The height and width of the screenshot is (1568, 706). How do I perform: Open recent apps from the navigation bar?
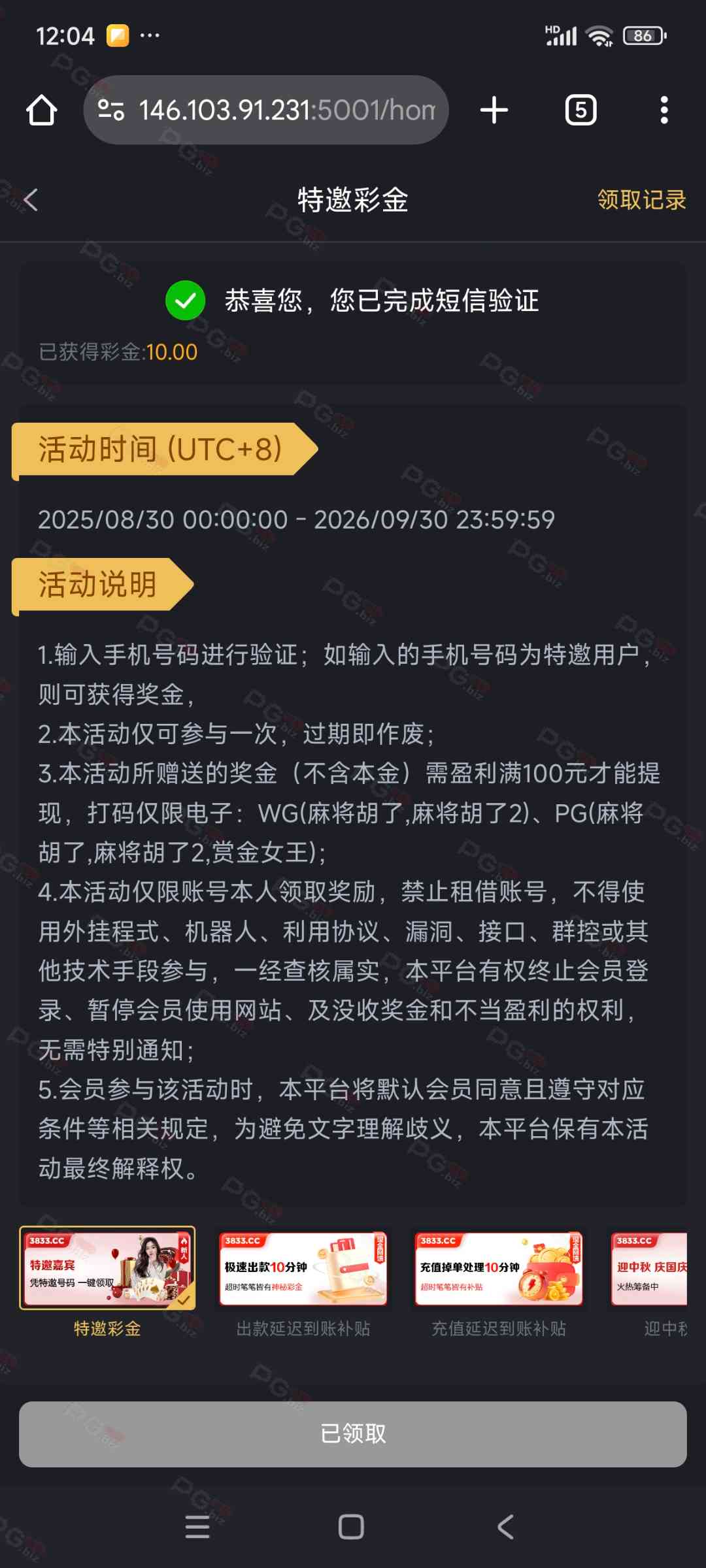coord(197,1527)
